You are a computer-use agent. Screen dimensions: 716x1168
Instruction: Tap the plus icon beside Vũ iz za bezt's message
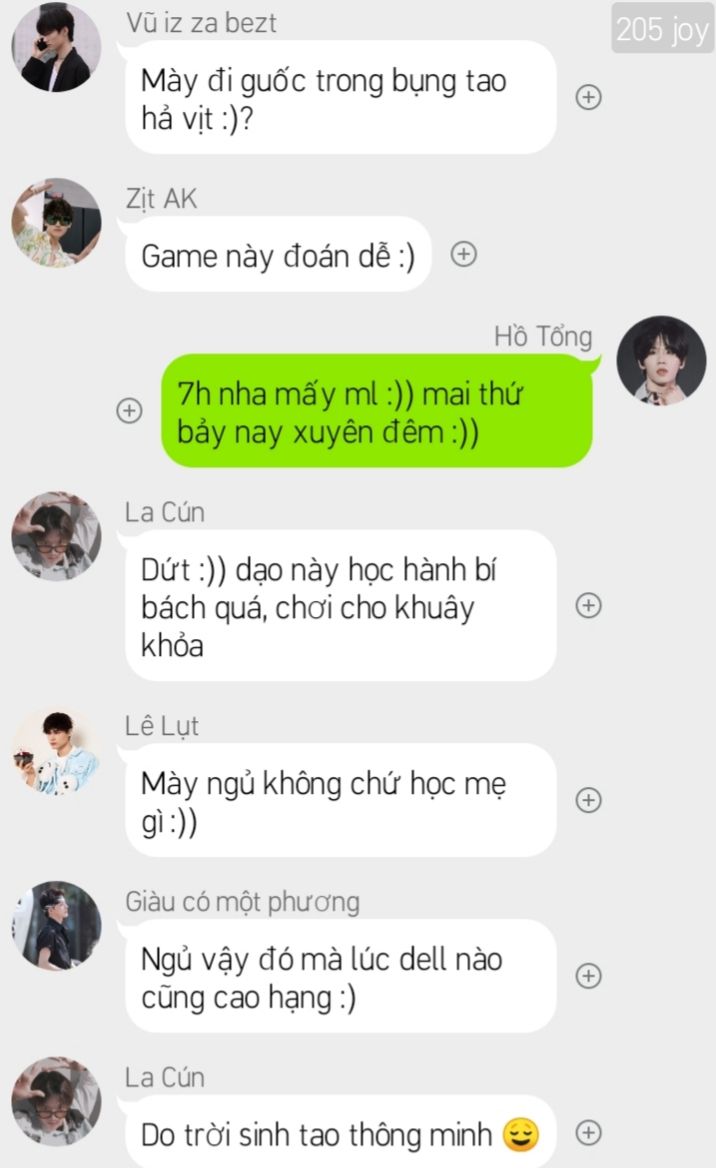point(589,97)
